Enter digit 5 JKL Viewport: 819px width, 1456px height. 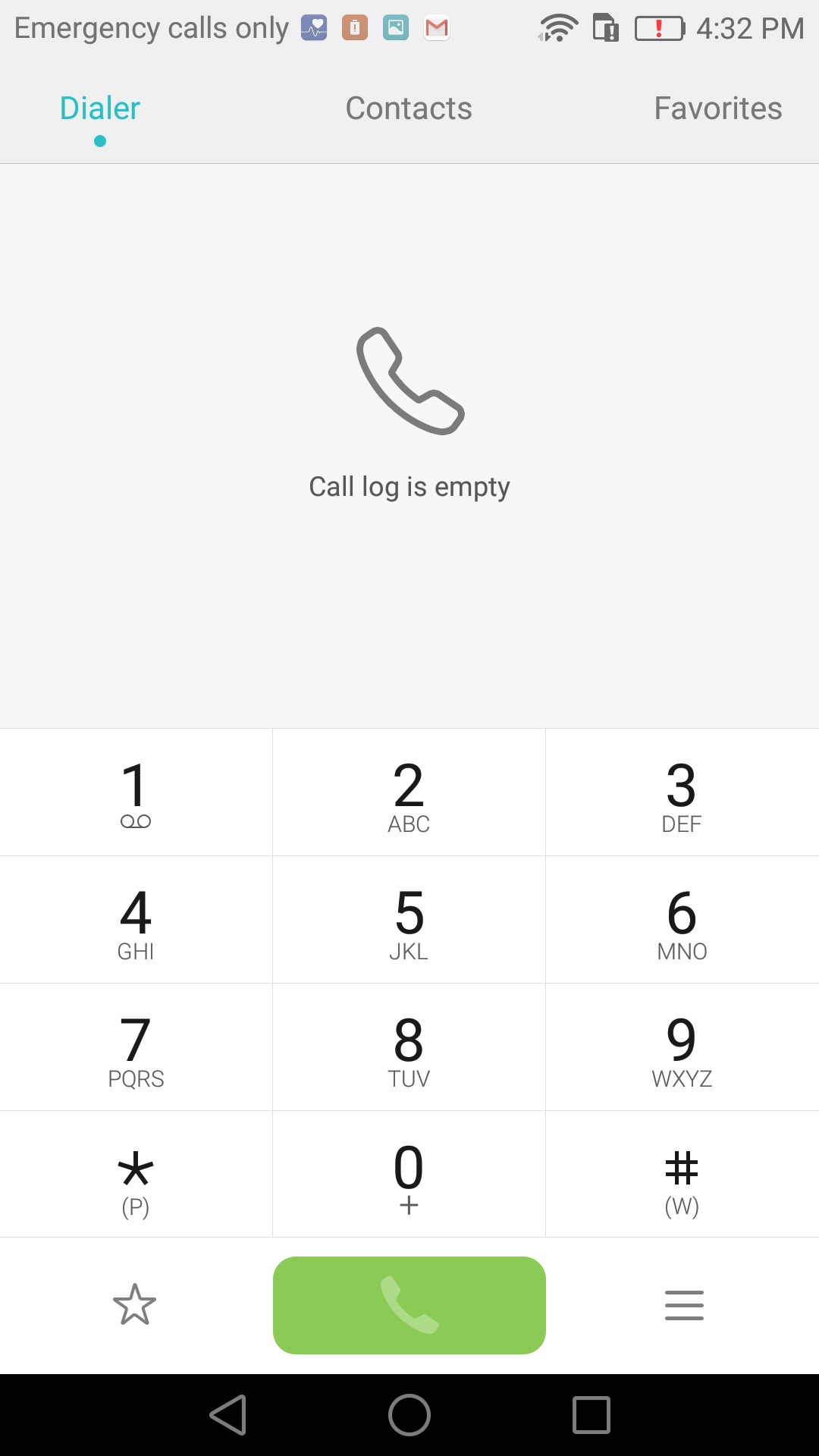click(409, 920)
